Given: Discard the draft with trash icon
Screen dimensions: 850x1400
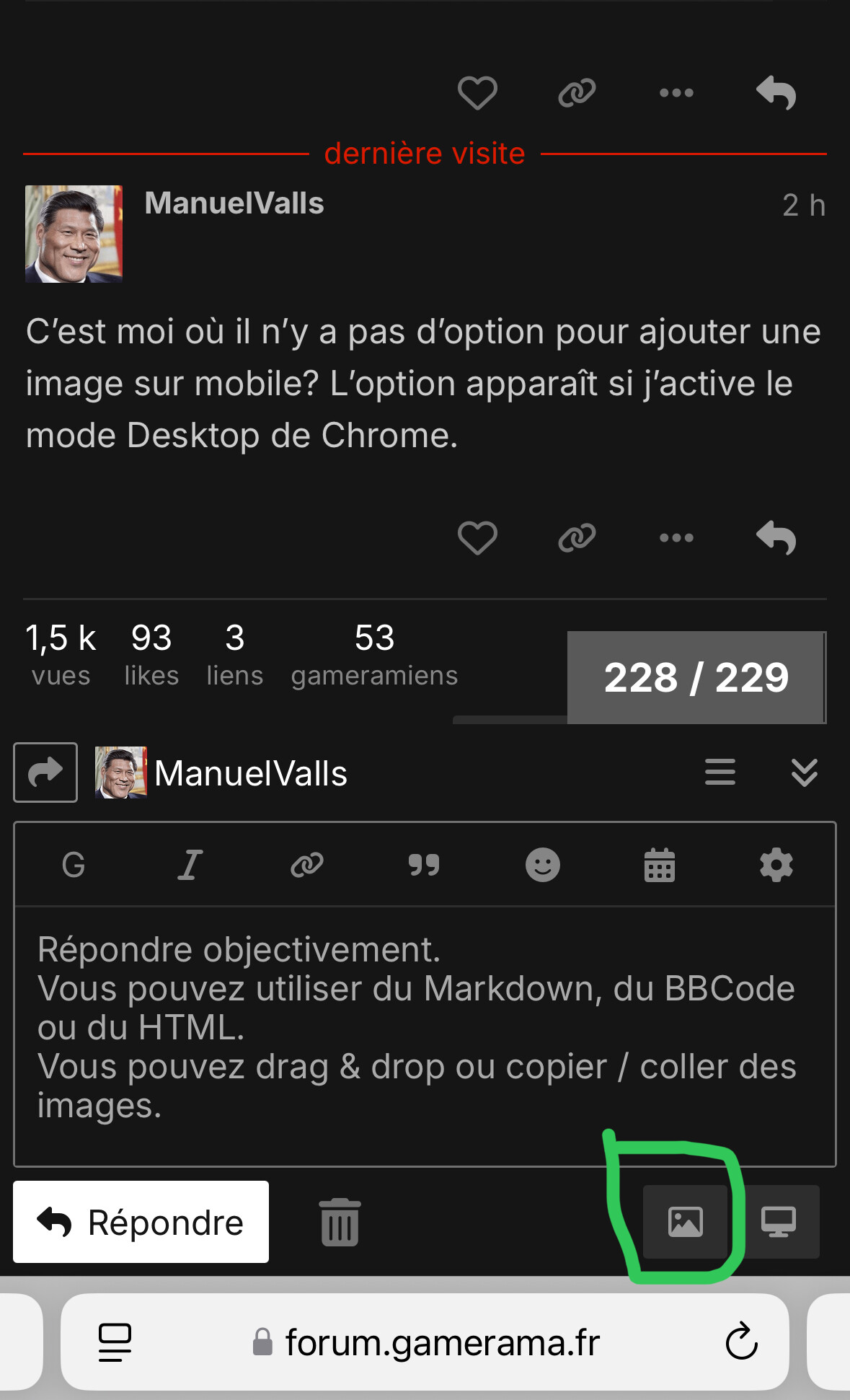Looking at the screenshot, I should tap(340, 1223).
